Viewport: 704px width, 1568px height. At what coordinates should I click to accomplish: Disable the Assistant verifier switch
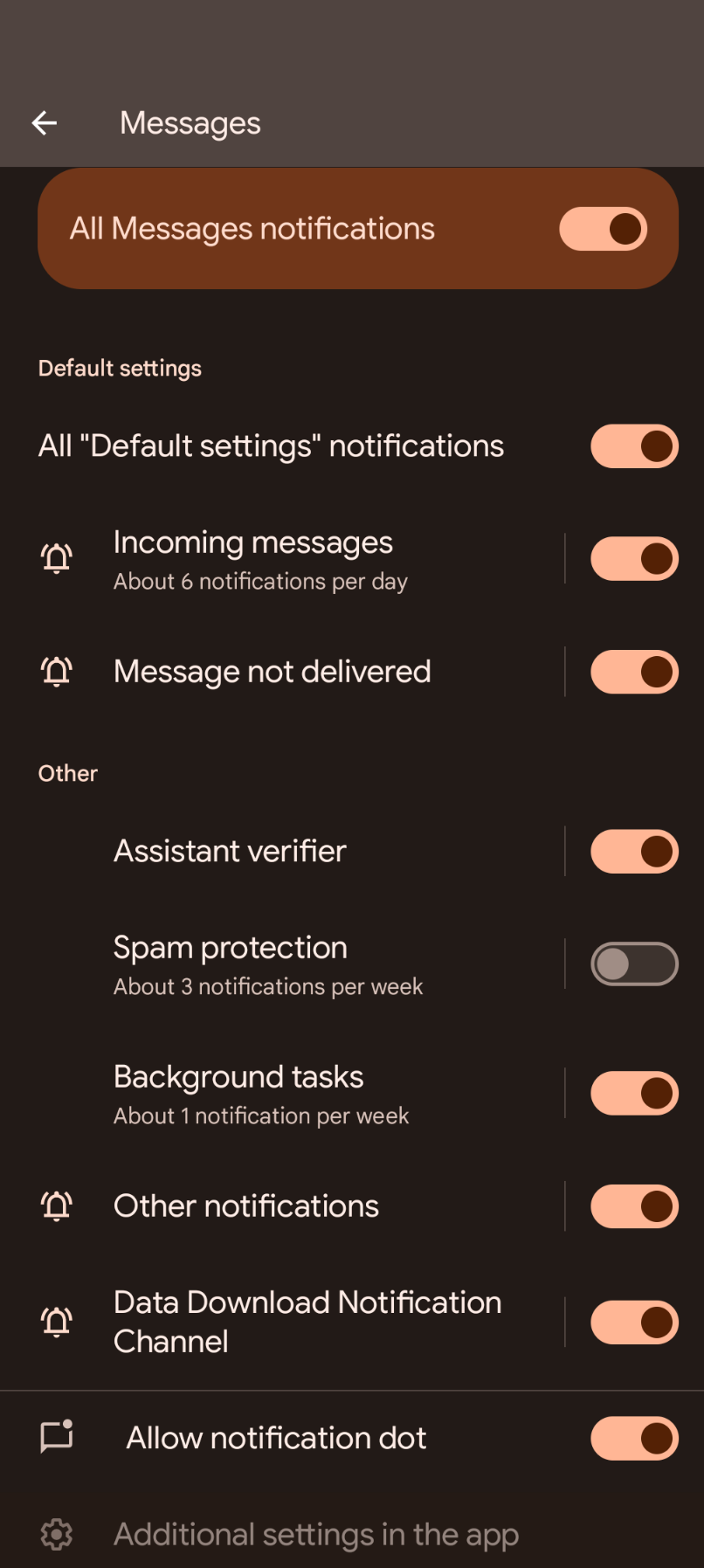pos(634,852)
